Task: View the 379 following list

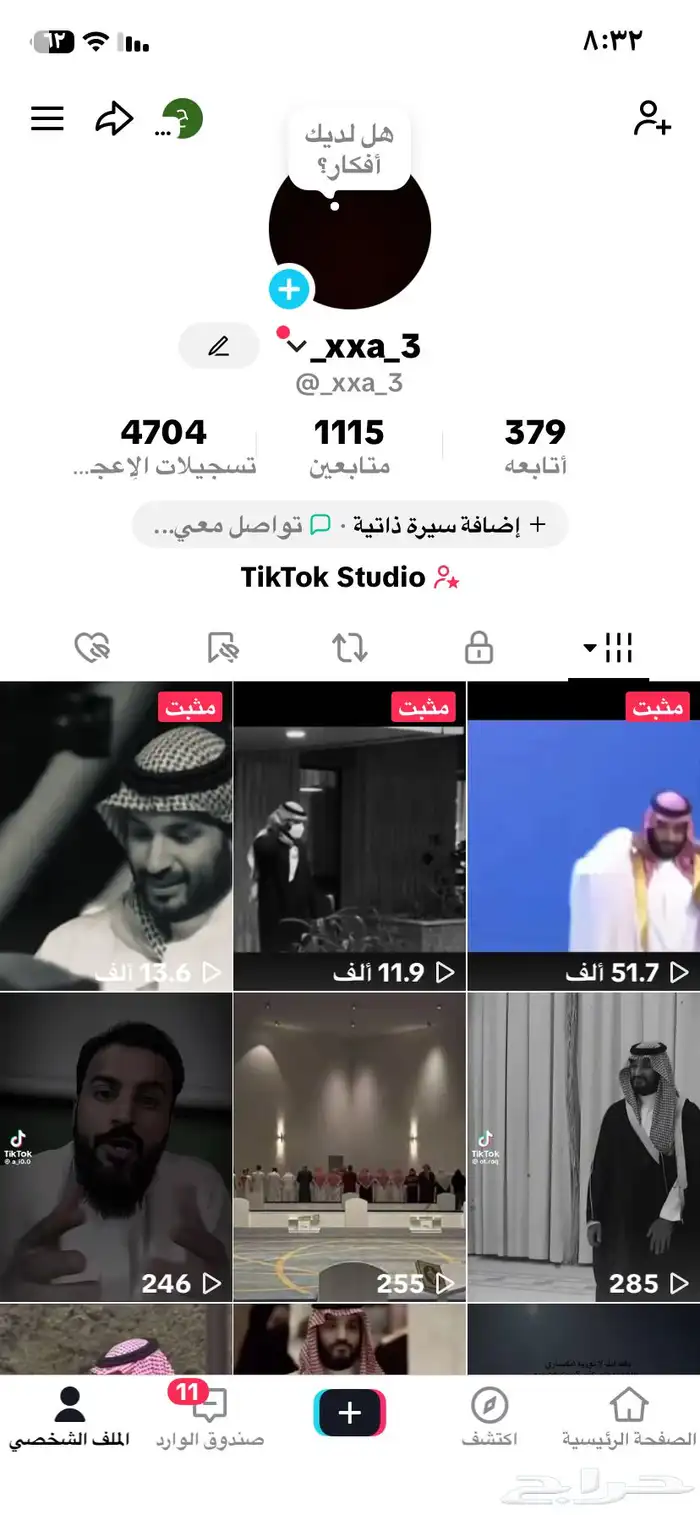Action: (535, 447)
